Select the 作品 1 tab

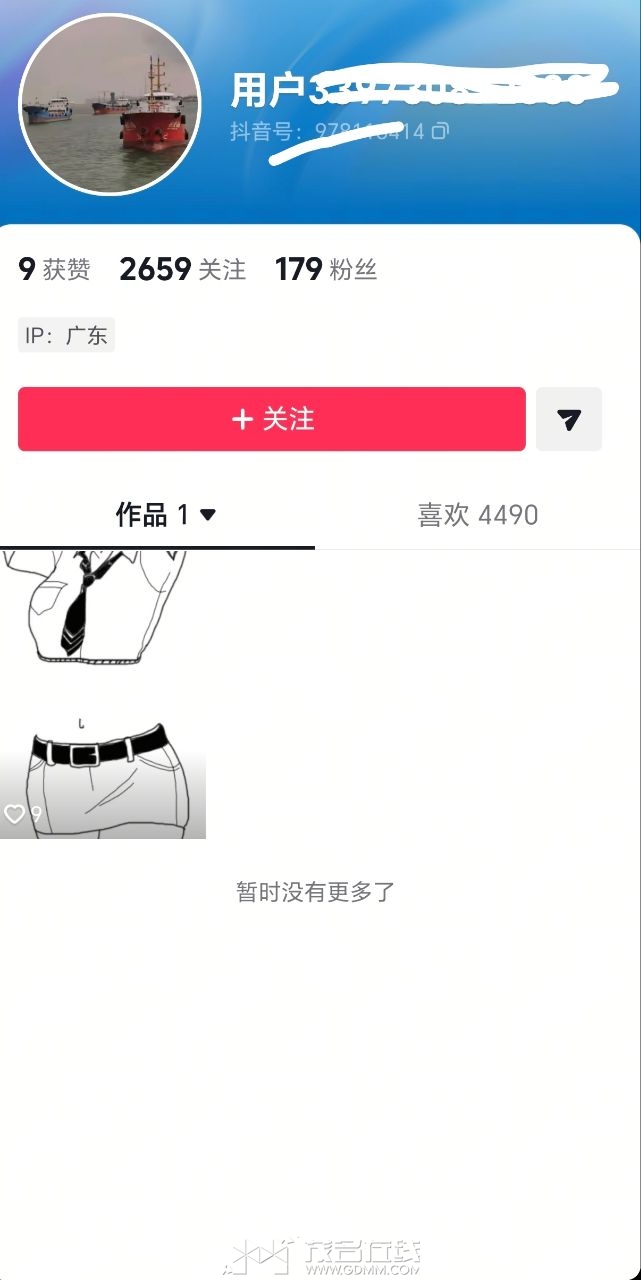(x=165, y=515)
